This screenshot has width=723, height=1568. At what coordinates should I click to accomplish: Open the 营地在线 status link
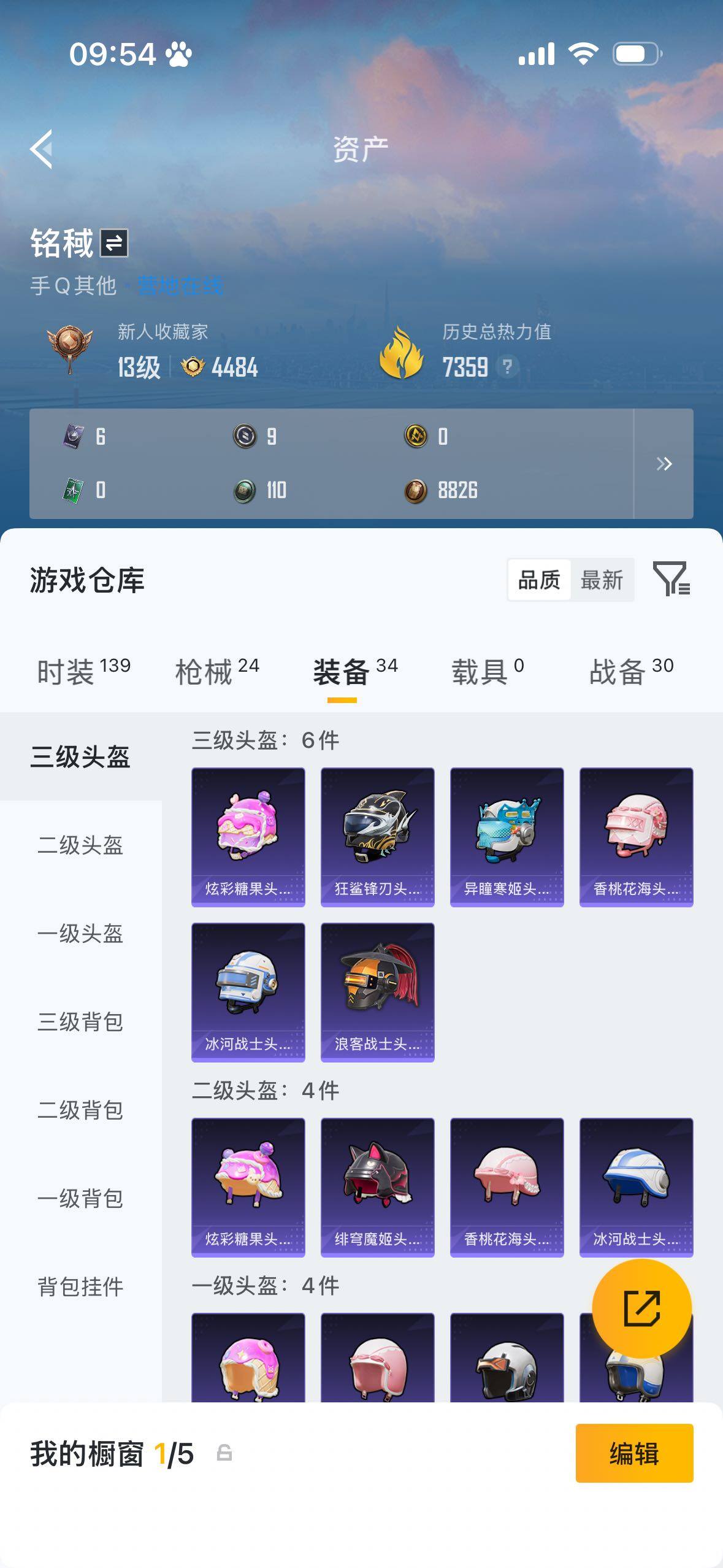pyautogui.click(x=182, y=284)
